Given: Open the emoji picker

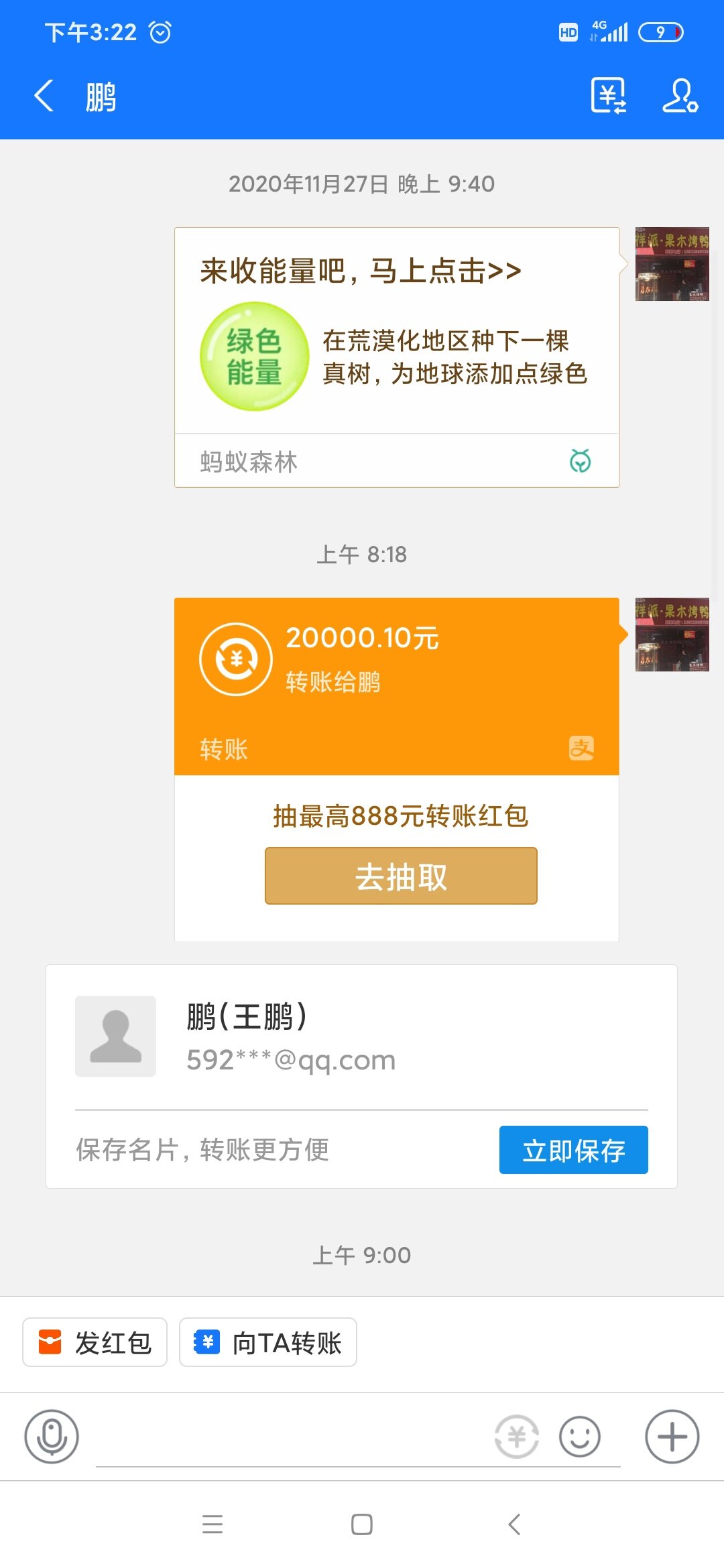Looking at the screenshot, I should click(x=579, y=1437).
